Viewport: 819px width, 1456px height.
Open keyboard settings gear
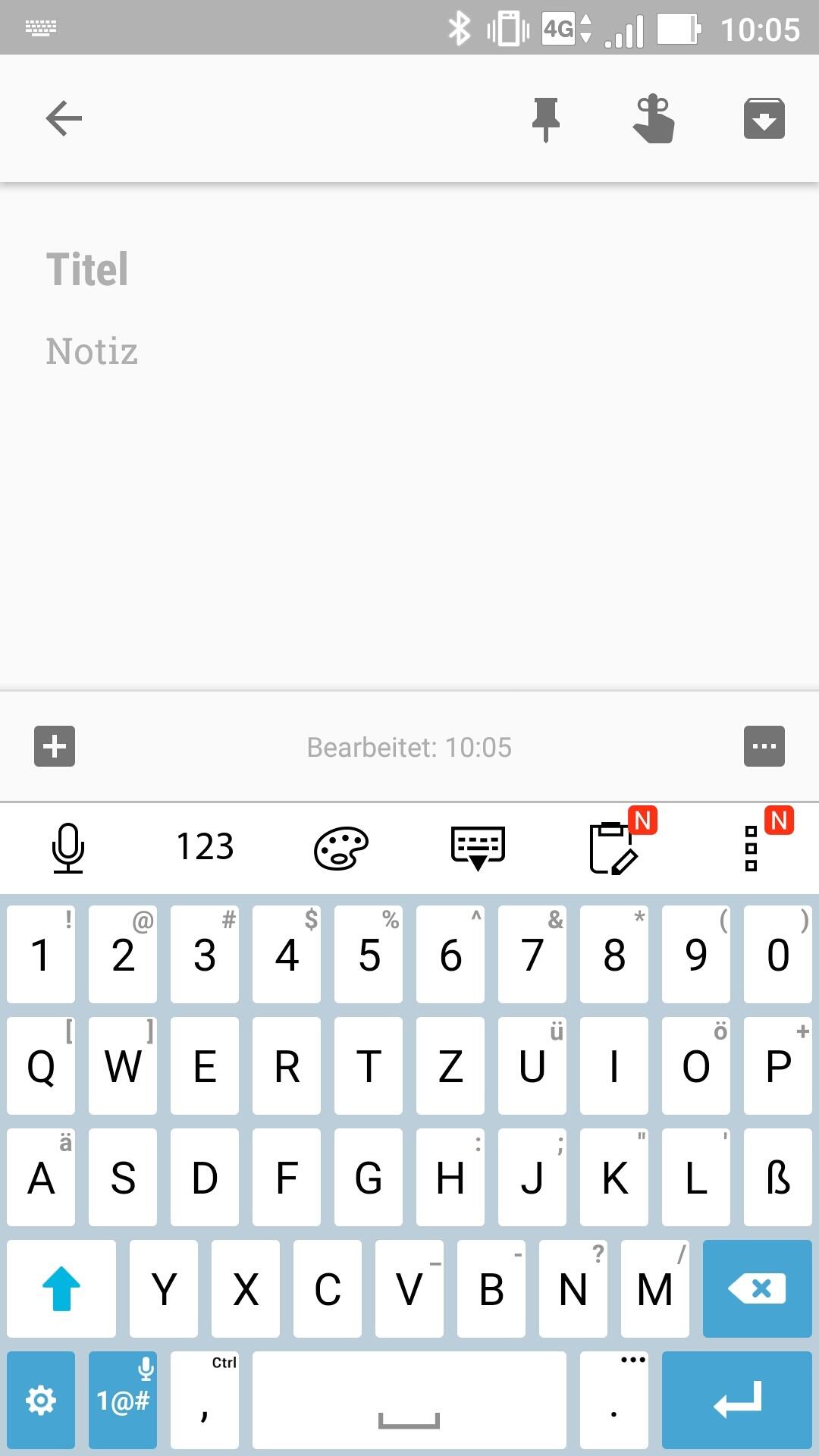41,1400
